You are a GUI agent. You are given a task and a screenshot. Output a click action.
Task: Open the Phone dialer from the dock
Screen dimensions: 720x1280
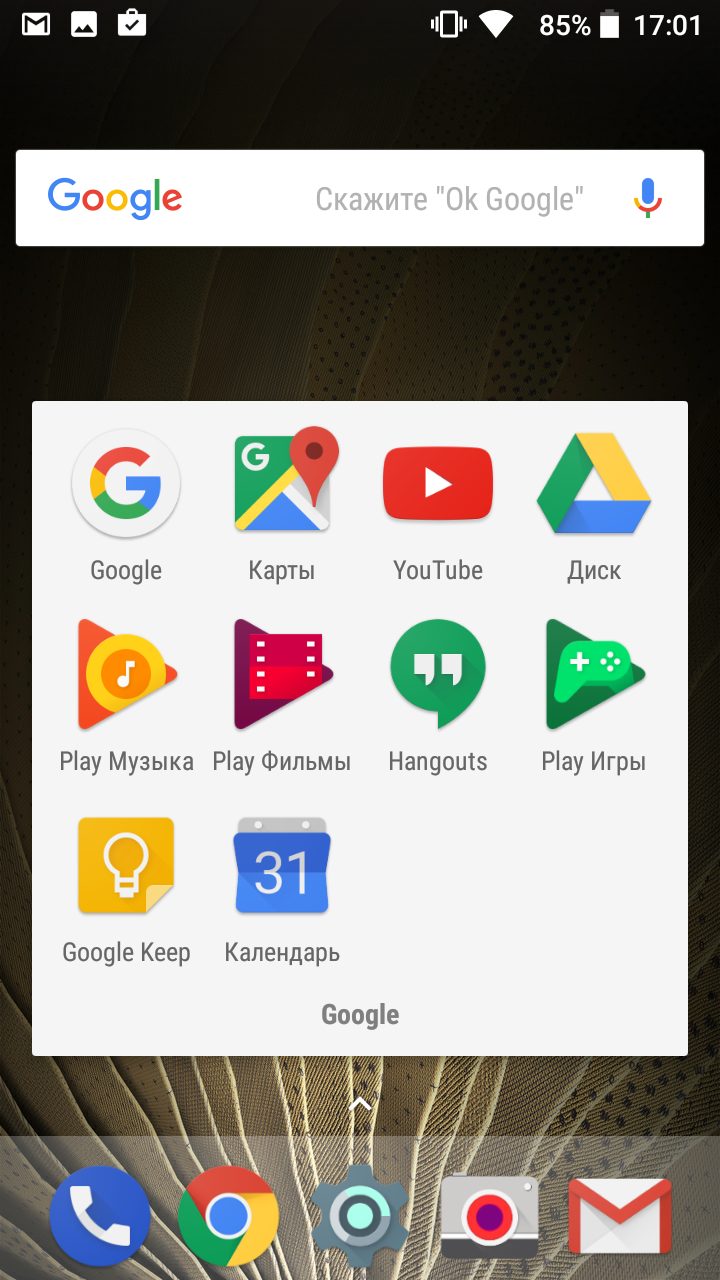100,1217
